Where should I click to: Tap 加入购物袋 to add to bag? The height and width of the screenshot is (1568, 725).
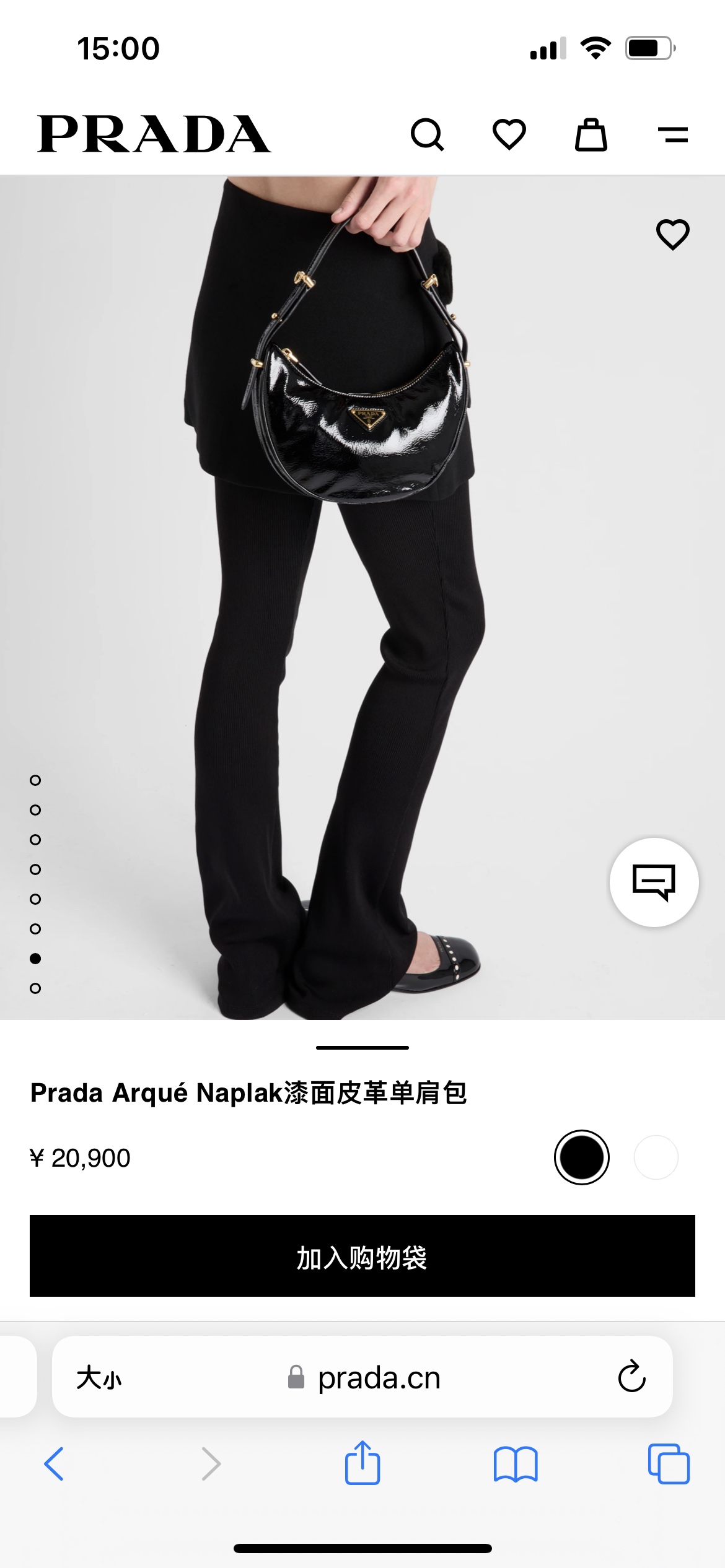click(362, 1256)
